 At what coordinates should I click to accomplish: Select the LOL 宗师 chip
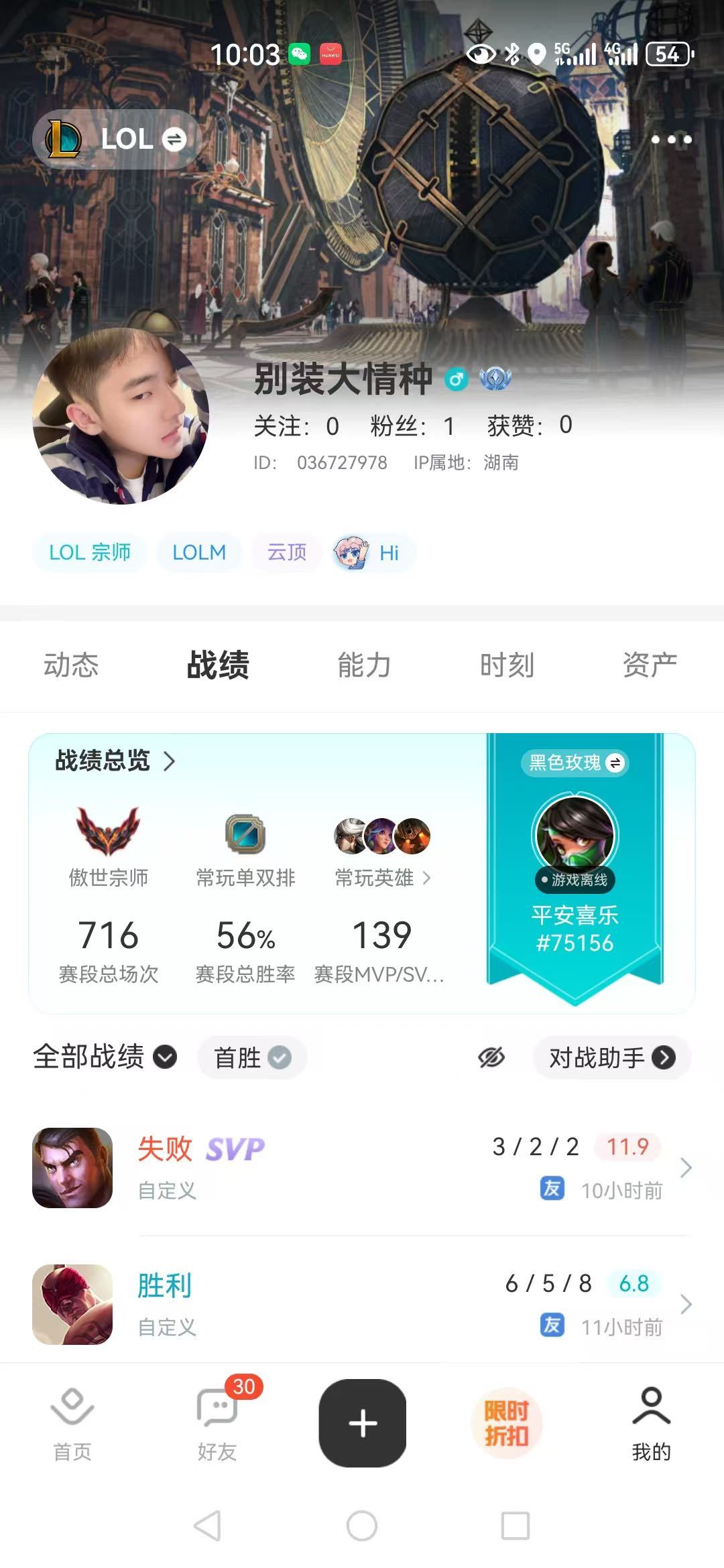(90, 553)
